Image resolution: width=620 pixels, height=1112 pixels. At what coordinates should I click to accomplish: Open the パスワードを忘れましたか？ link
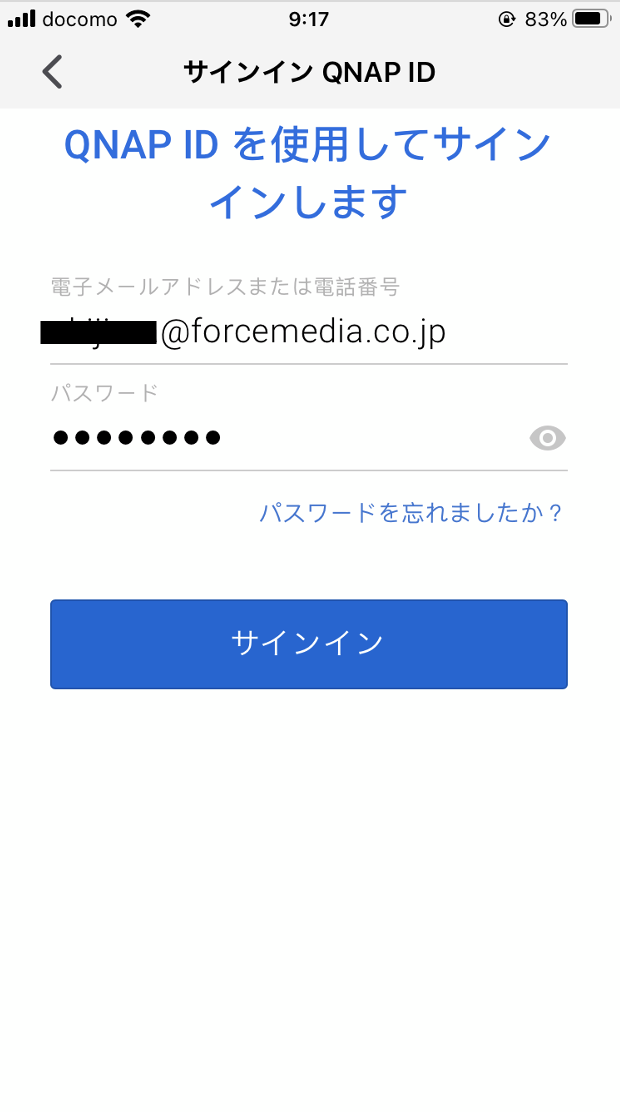coord(411,514)
